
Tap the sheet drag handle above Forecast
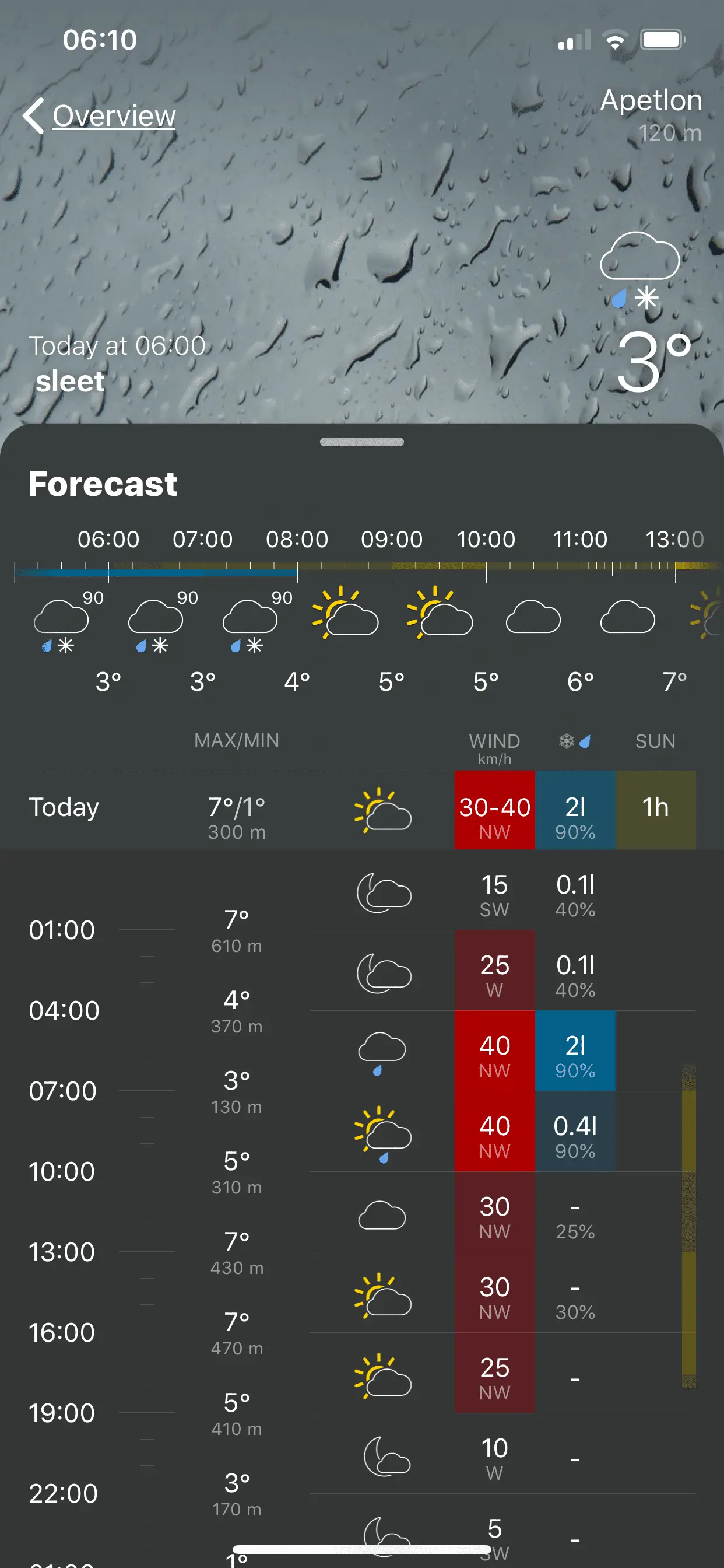coord(361,442)
